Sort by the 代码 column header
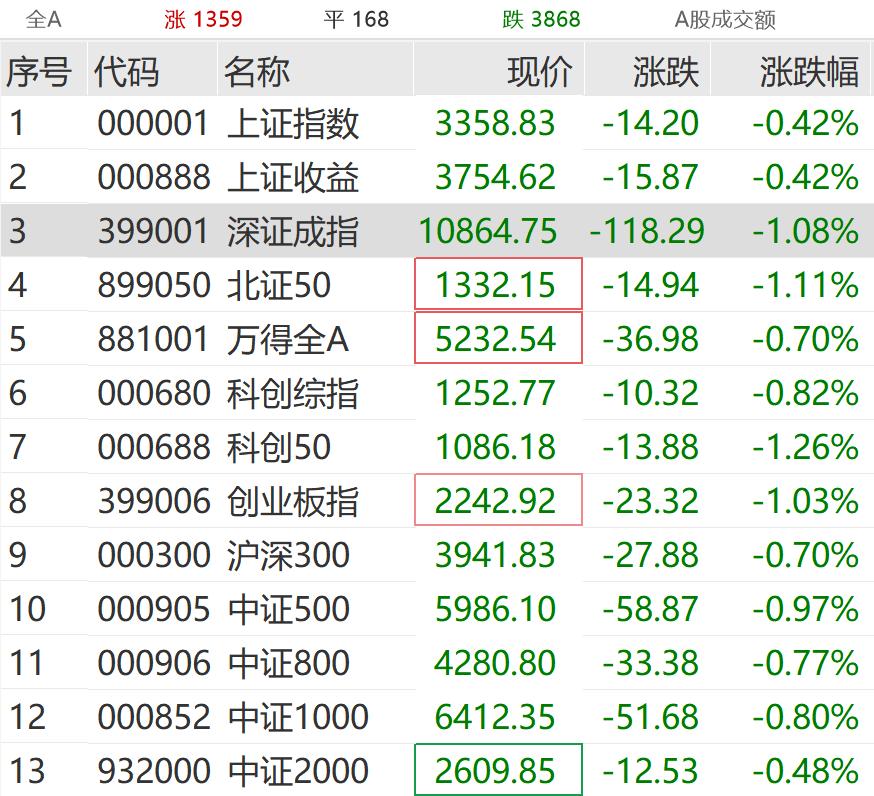Screen dimensions: 874x796 [126, 71]
